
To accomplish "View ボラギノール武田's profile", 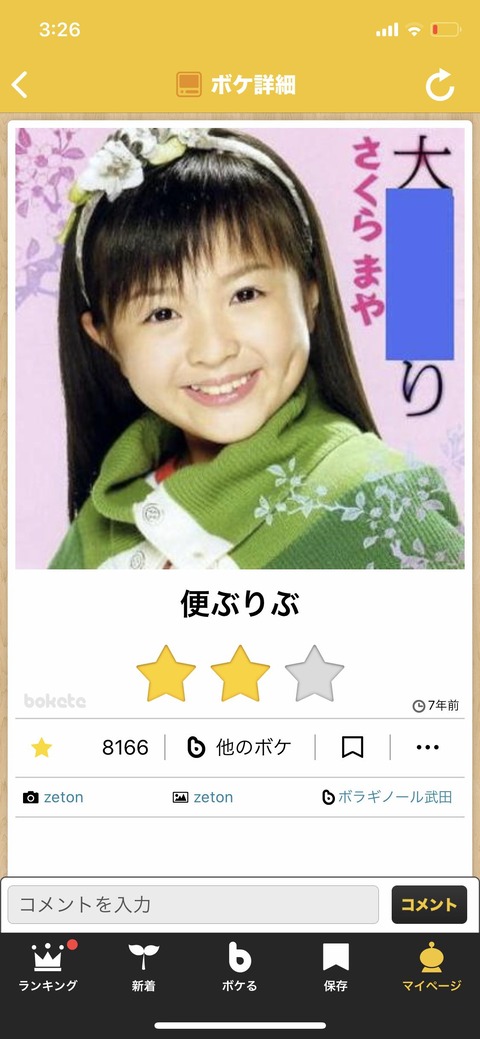I will 395,797.
